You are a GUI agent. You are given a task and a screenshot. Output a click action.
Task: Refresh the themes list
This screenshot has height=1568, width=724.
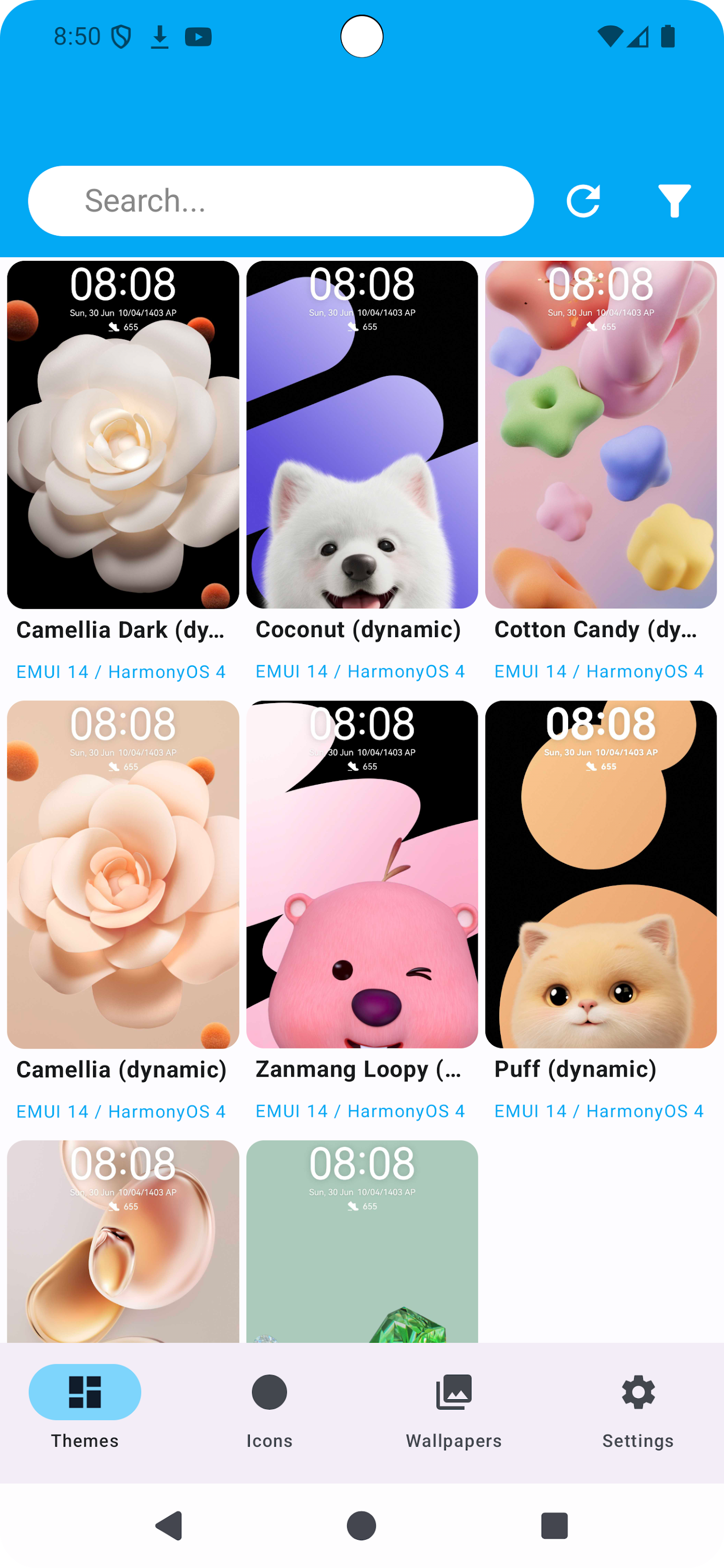(x=583, y=201)
